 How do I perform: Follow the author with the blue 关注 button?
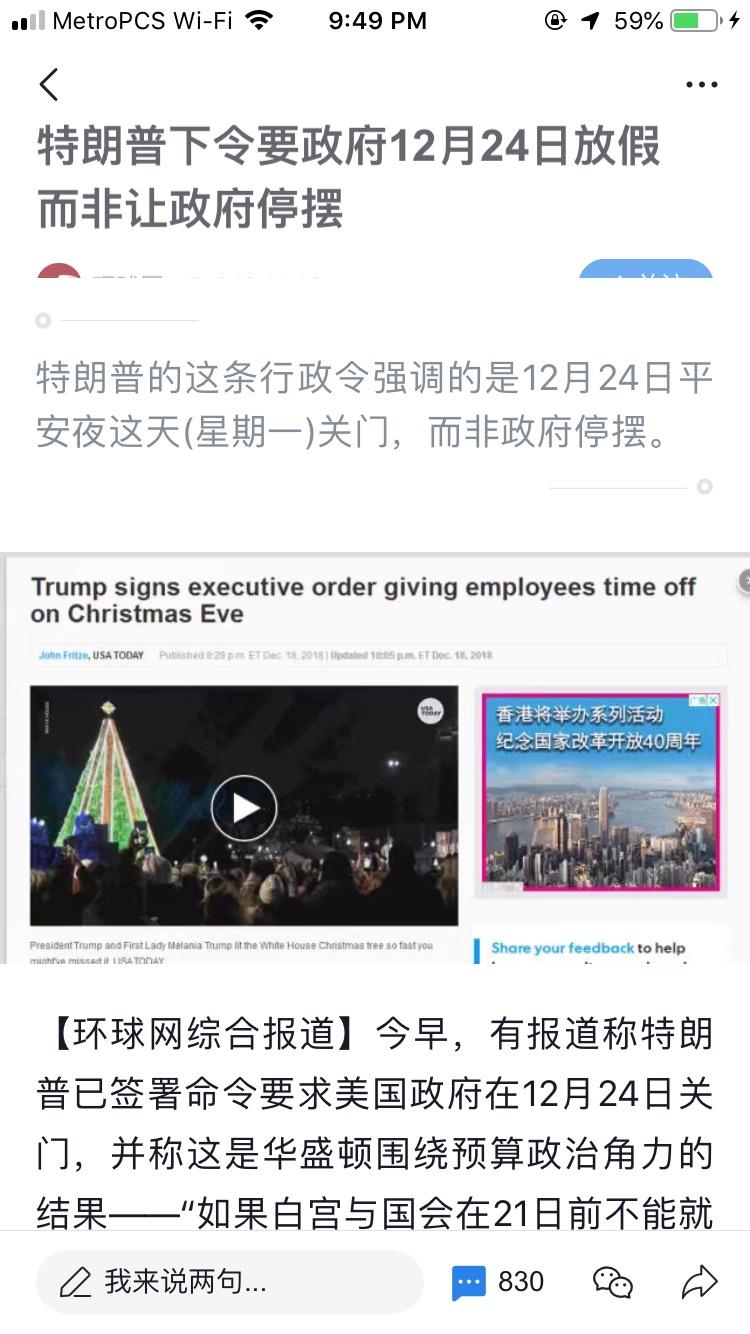[646, 270]
